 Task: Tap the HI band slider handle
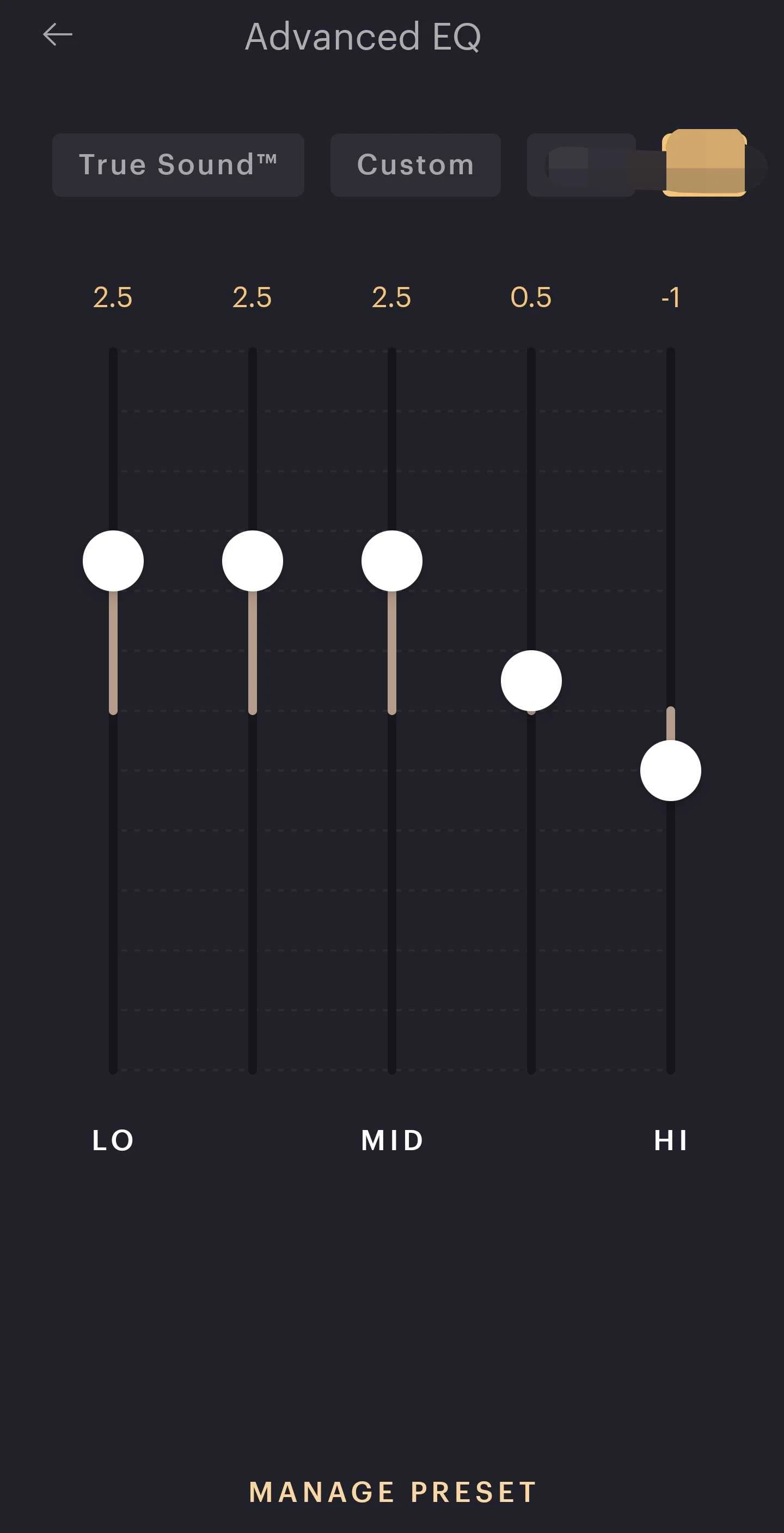[x=670, y=770]
